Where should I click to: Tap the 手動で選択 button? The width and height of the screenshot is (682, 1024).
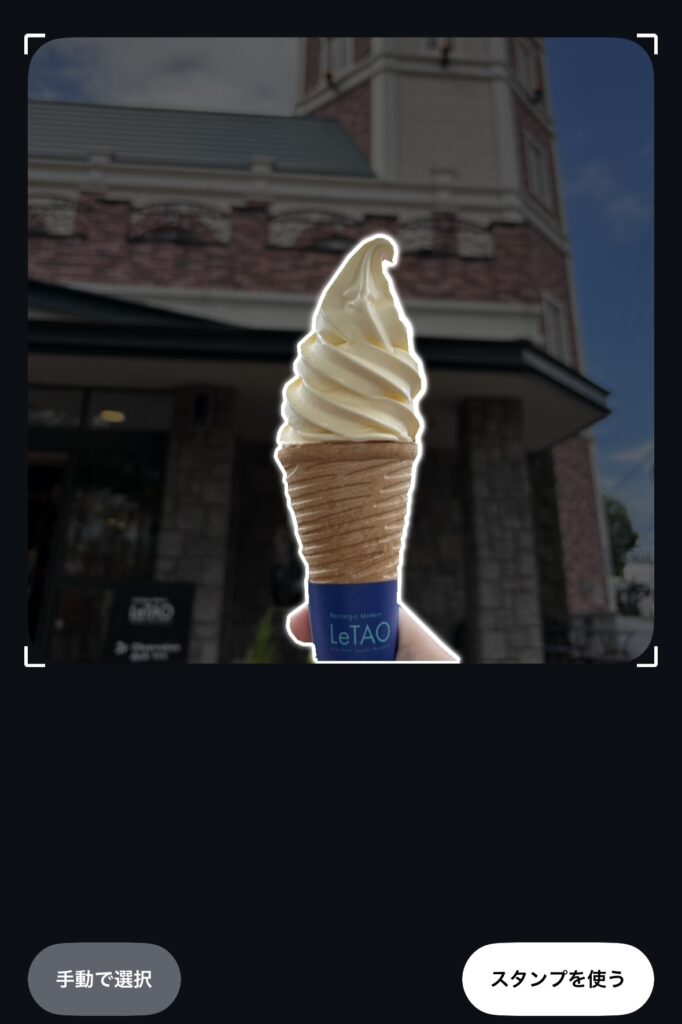click(x=104, y=979)
